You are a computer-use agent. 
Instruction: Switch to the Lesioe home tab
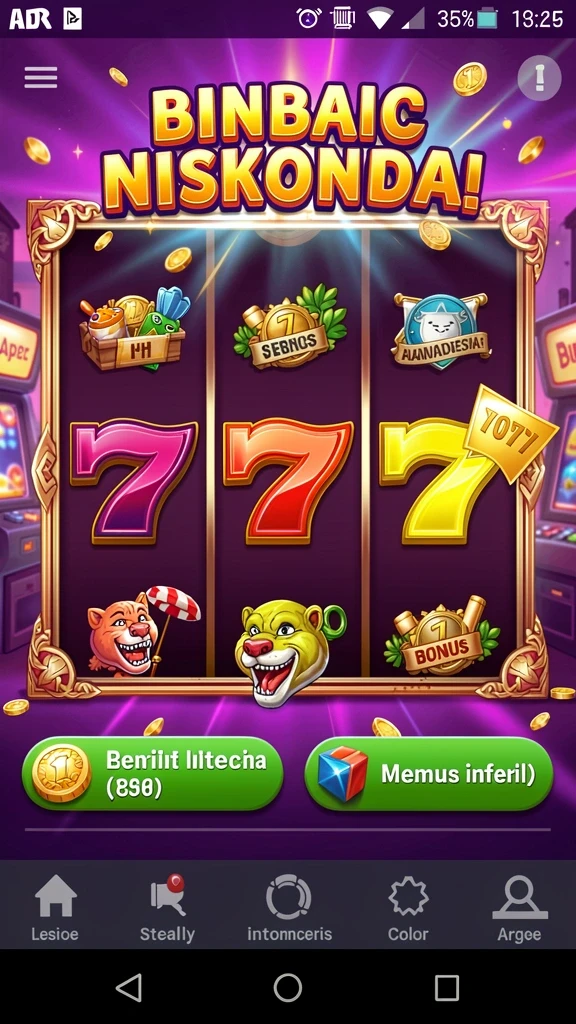coord(56,908)
